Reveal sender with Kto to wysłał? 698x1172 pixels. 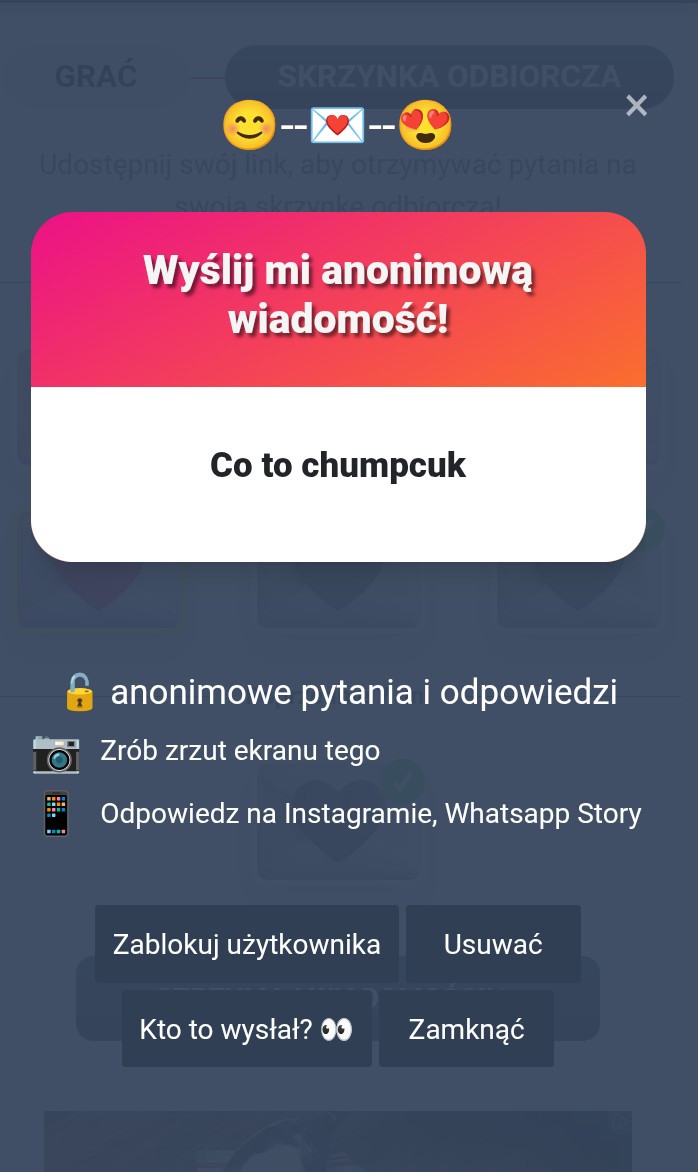coord(246,1029)
